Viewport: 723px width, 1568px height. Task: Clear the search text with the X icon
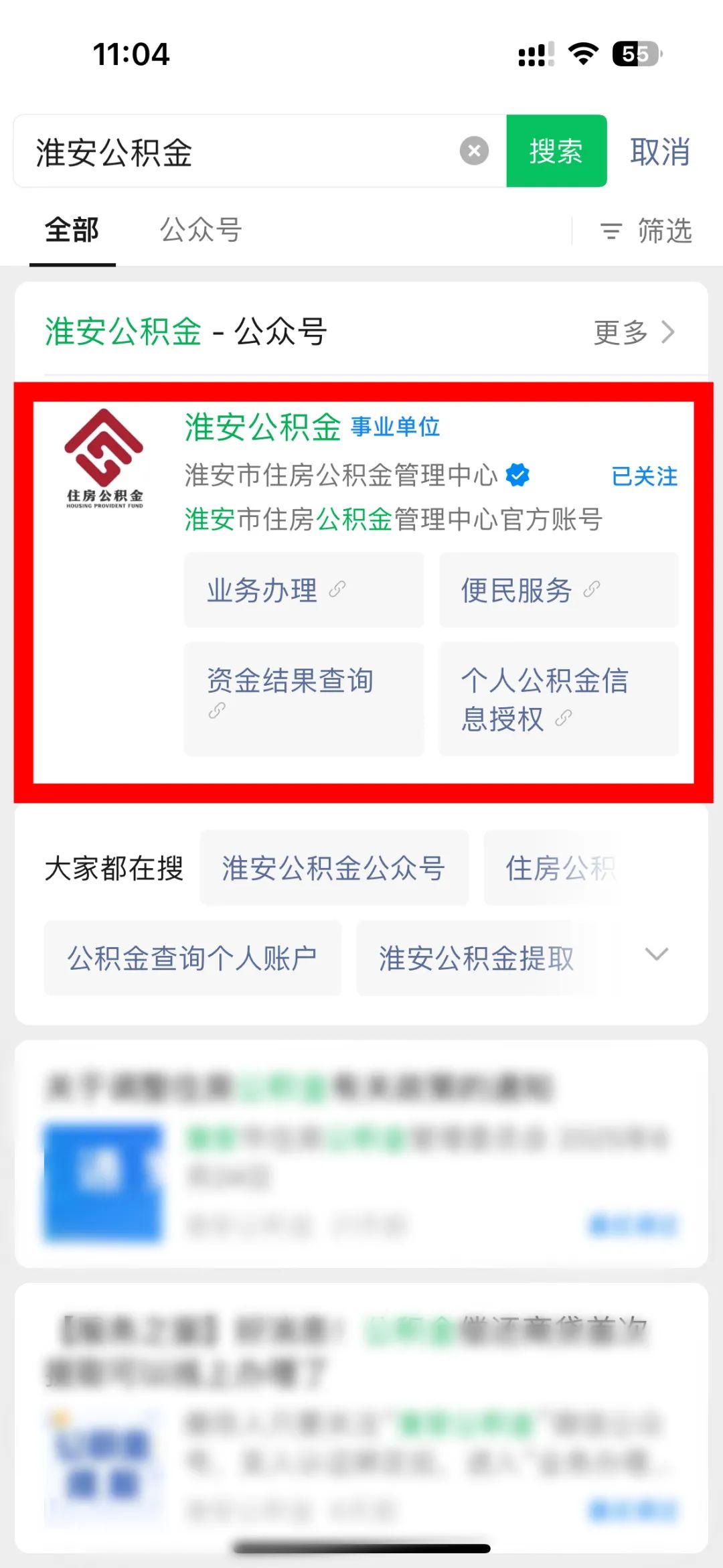[474, 151]
